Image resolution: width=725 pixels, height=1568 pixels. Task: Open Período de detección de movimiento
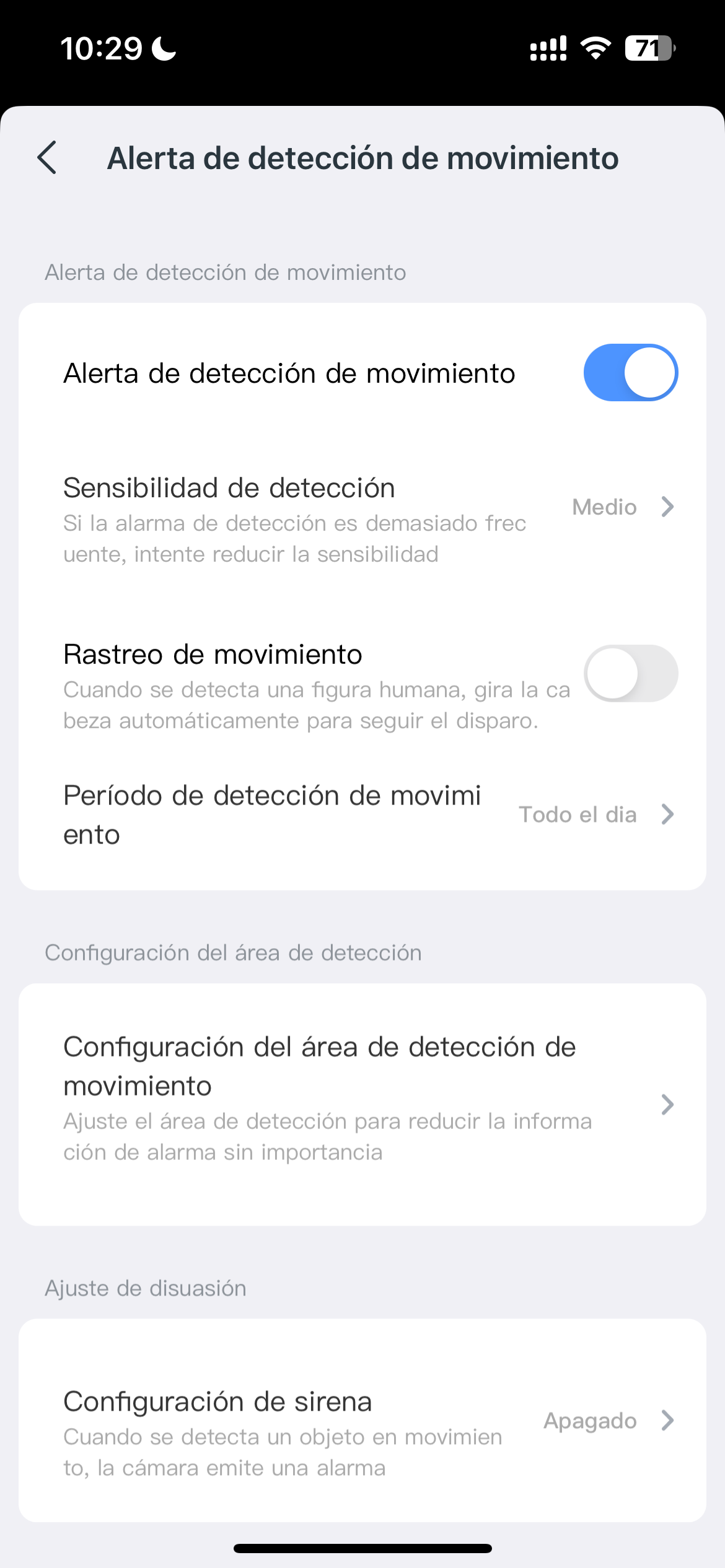362,814
